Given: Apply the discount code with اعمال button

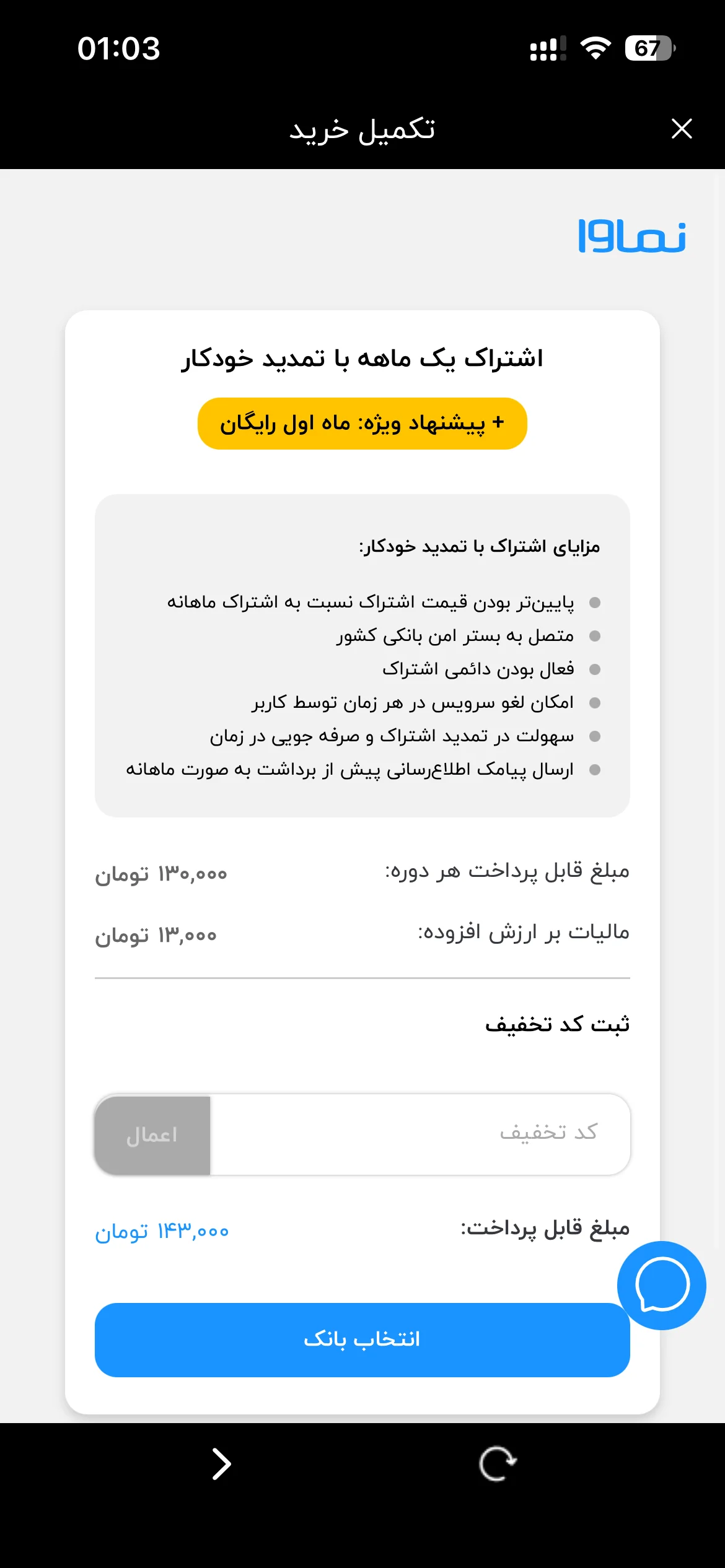Looking at the screenshot, I should click(x=152, y=1135).
